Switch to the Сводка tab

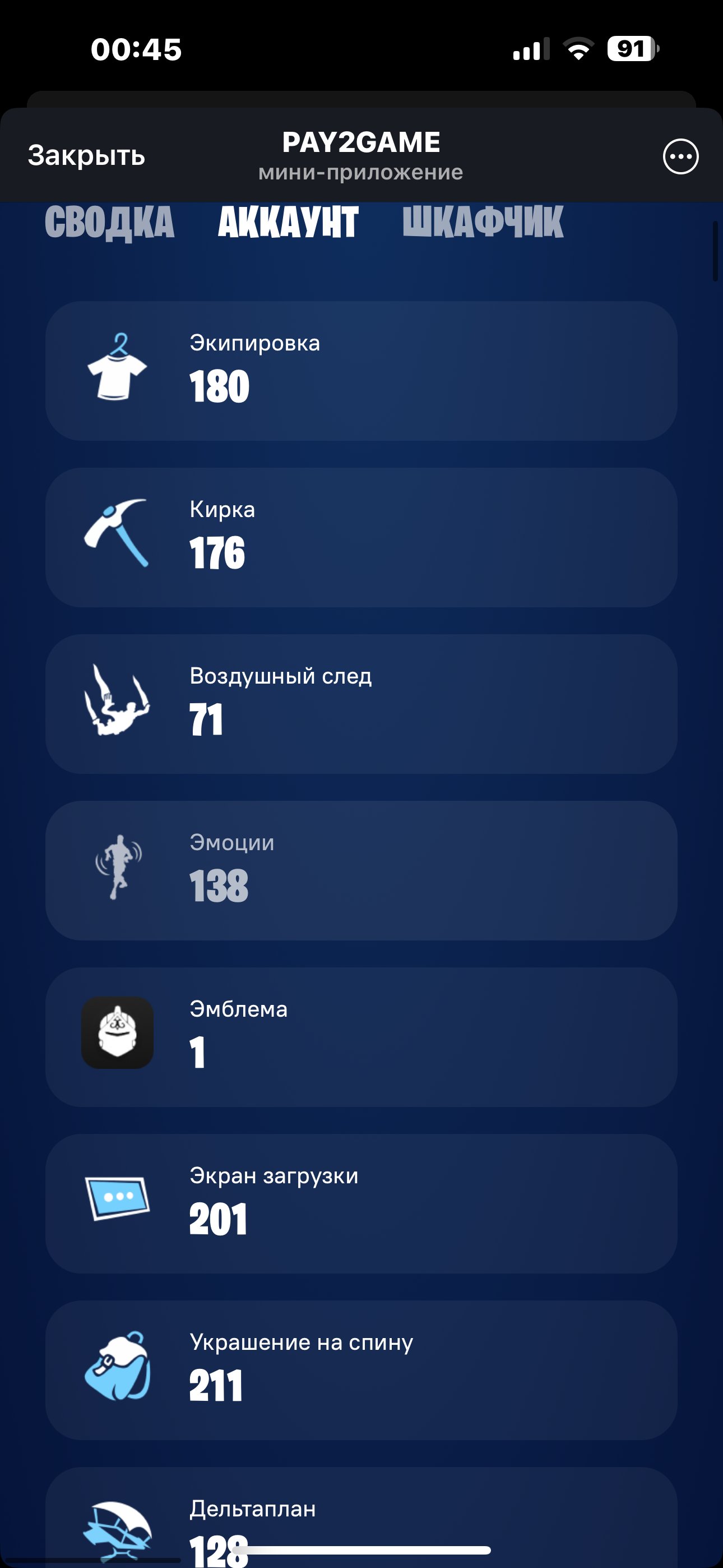(109, 222)
